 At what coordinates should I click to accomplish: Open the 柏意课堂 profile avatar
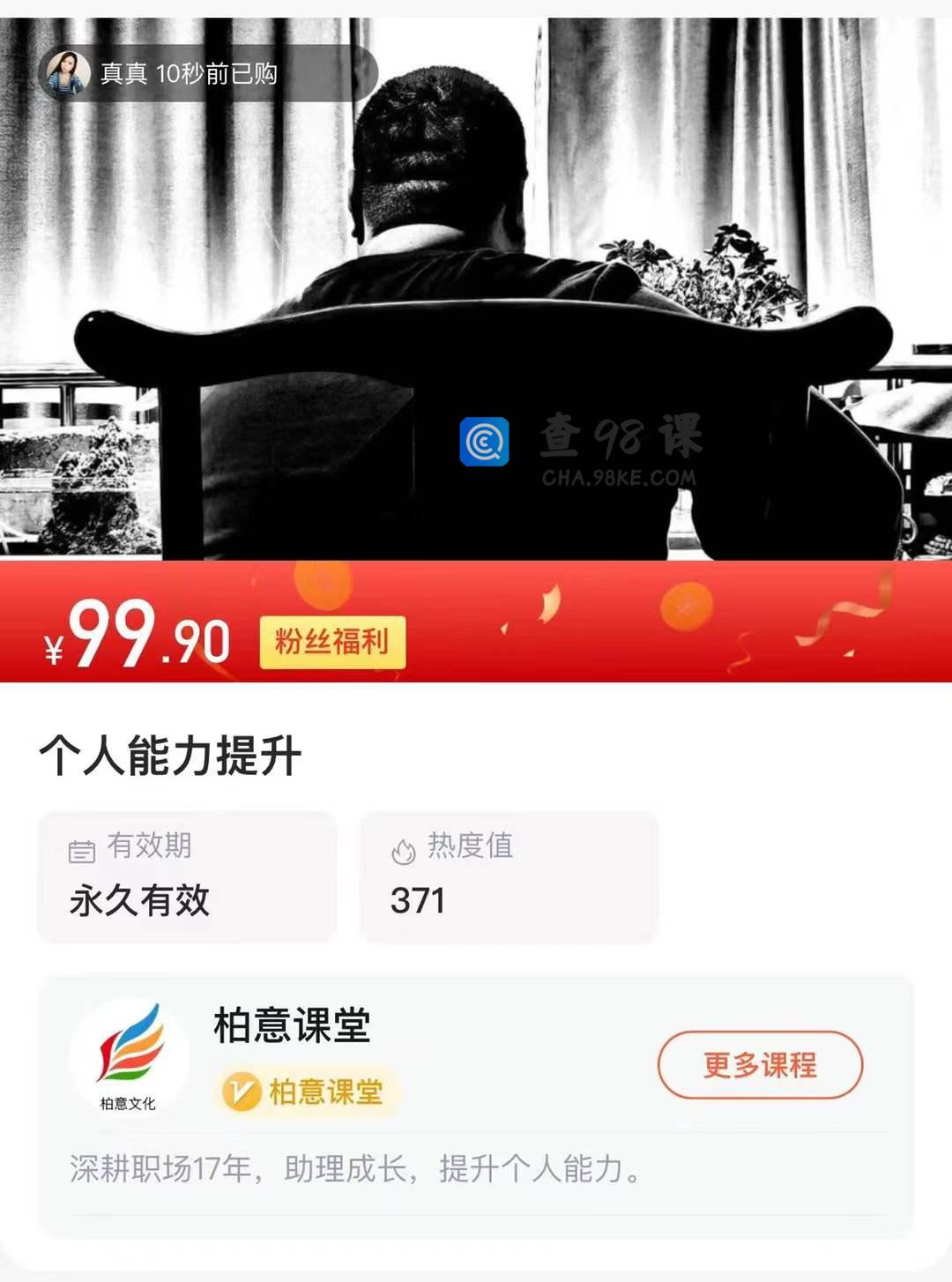click(129, 1056)
